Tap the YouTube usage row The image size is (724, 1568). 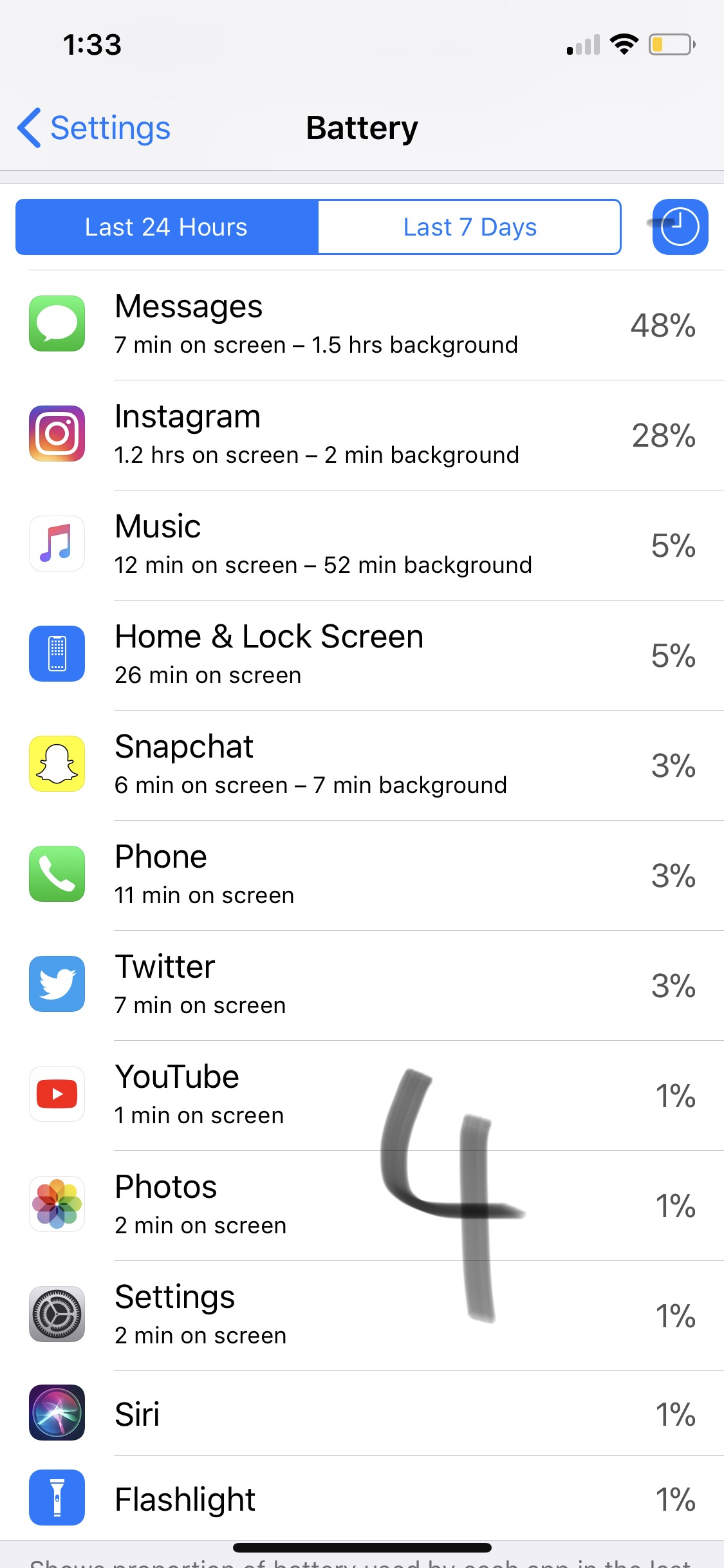(x=362, y=1096)
